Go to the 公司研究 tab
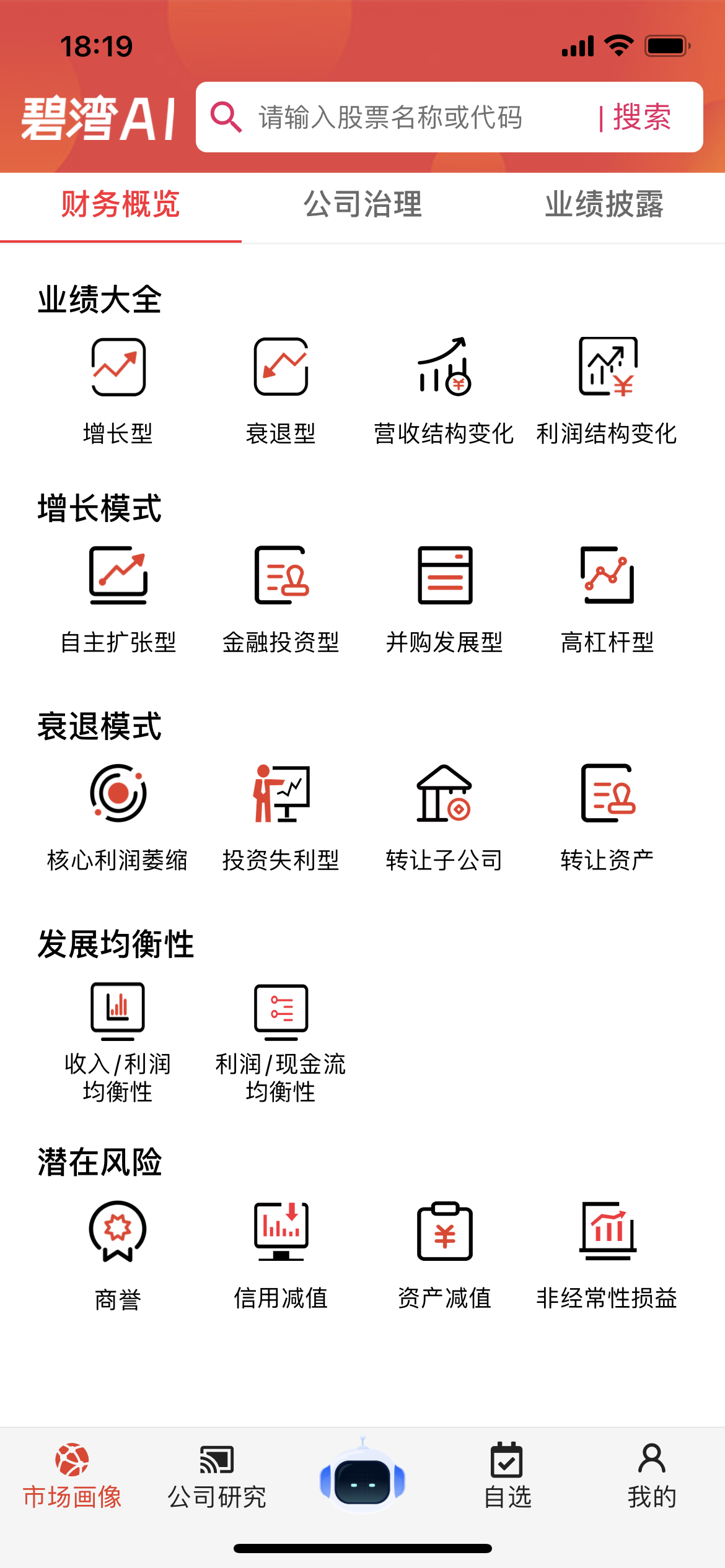Viewport: 725px width, 1568px height. (x=217, y=1477)
